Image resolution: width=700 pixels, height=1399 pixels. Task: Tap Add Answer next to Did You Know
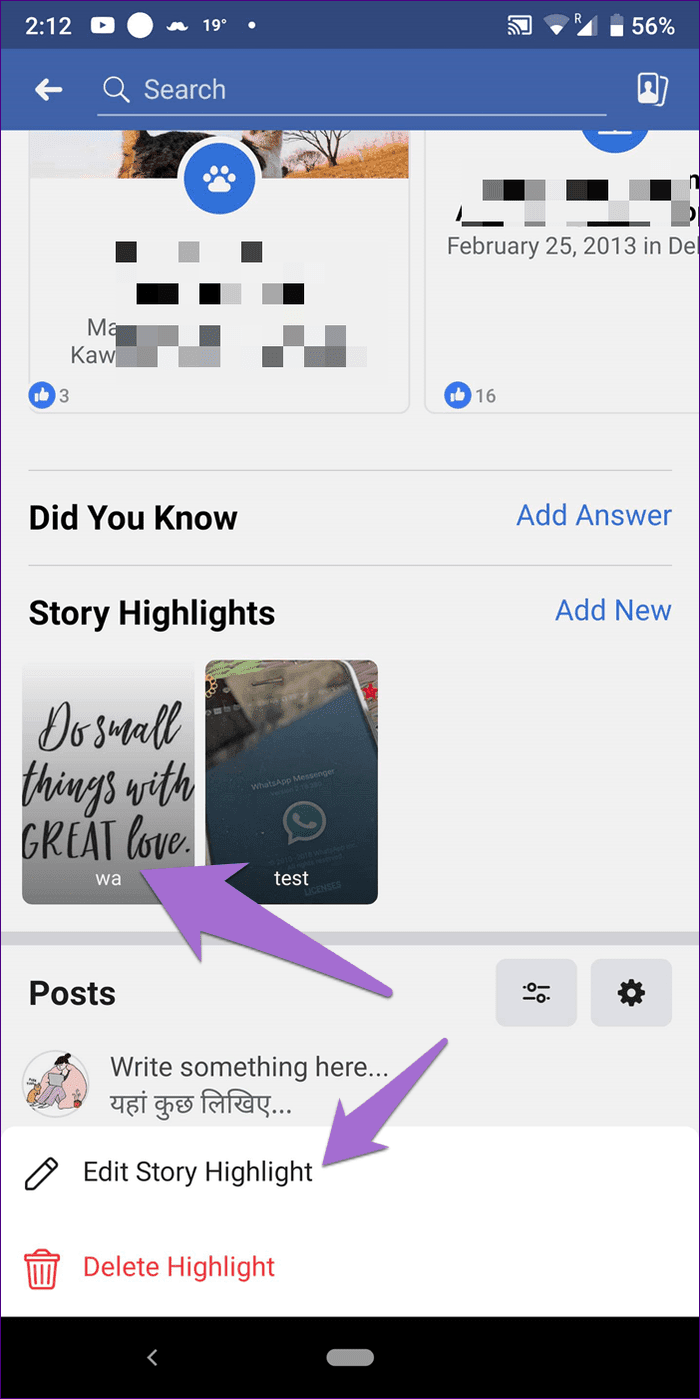[594, 516]
